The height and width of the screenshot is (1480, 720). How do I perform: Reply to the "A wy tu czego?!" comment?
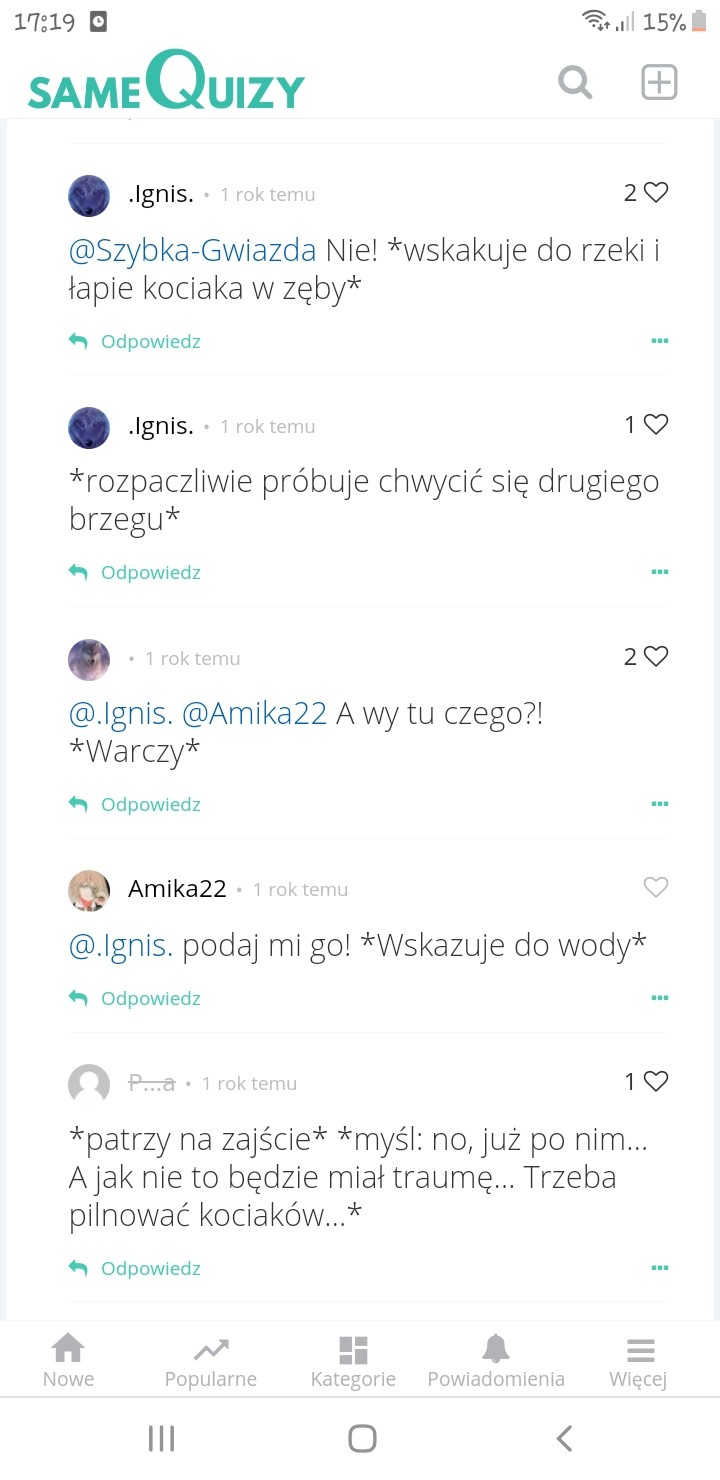pyautogui.click(x=135, y=804)
